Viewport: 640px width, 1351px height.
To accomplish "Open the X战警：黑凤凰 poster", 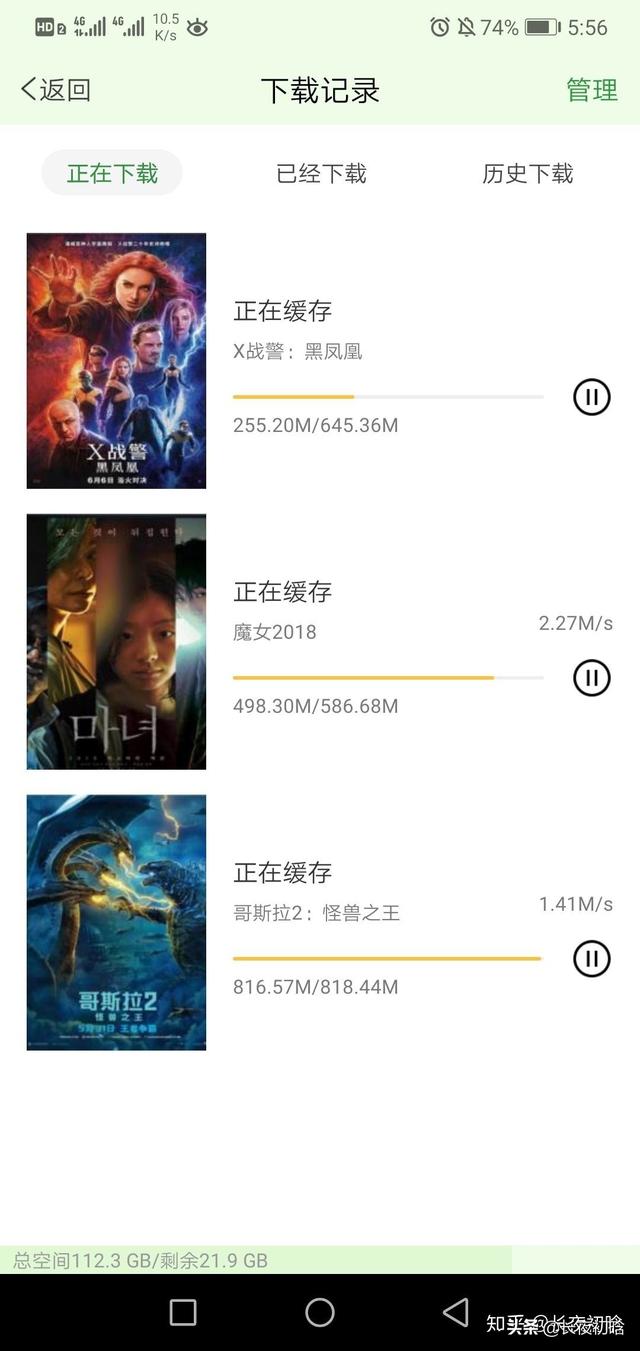I will point(116,361).
